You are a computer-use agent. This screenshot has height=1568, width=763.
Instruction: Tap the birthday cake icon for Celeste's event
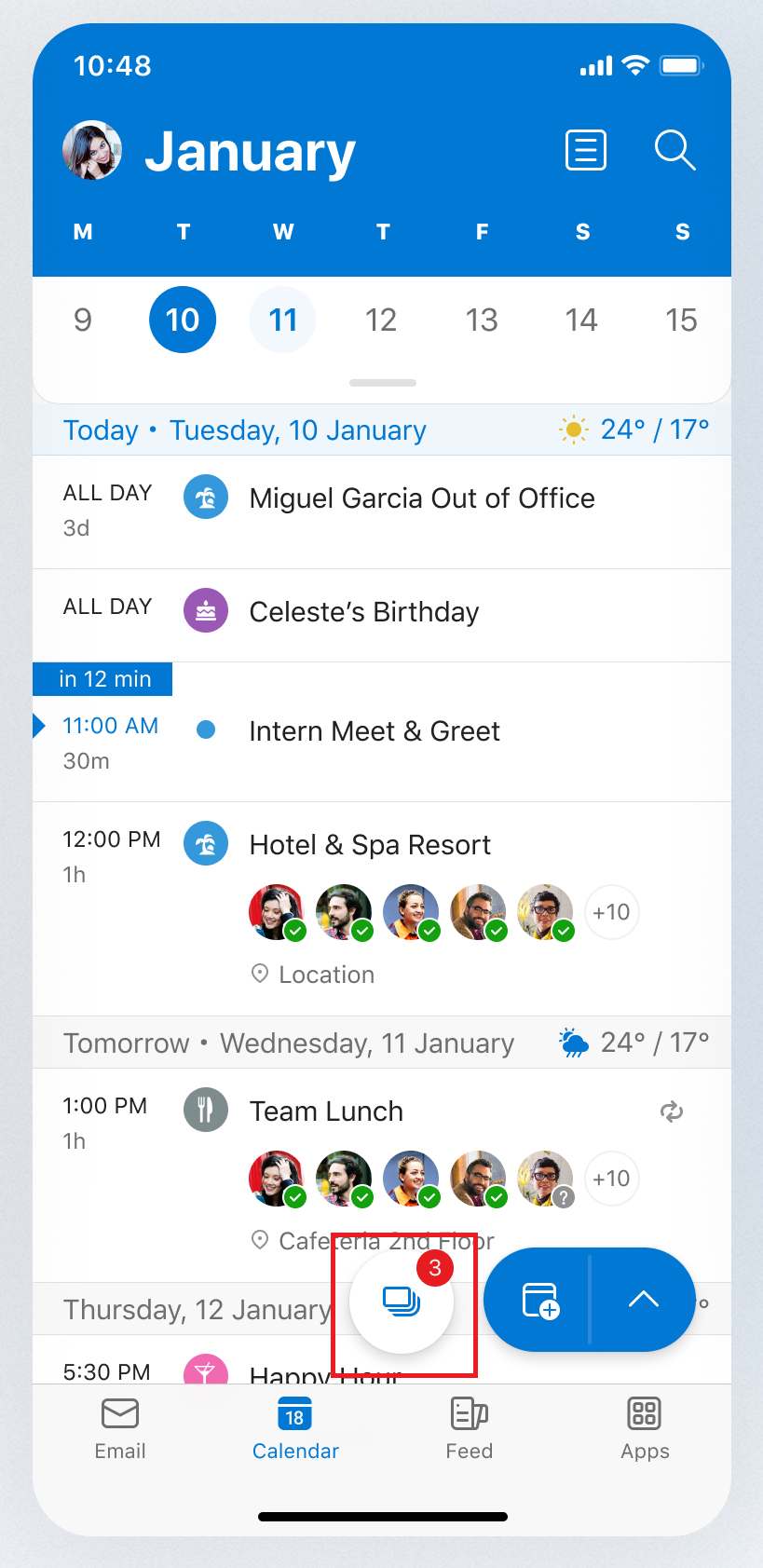(205, 610)
